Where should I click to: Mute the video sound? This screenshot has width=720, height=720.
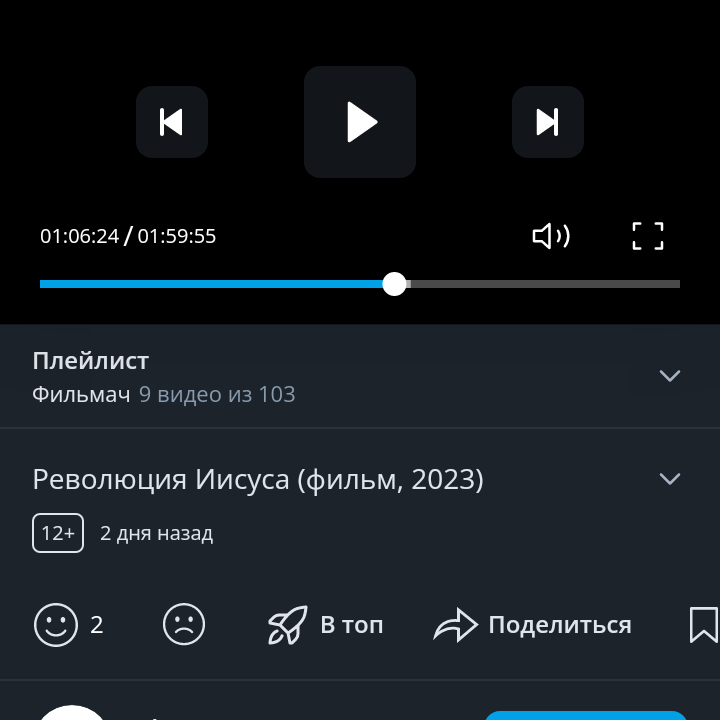point(551,236)
